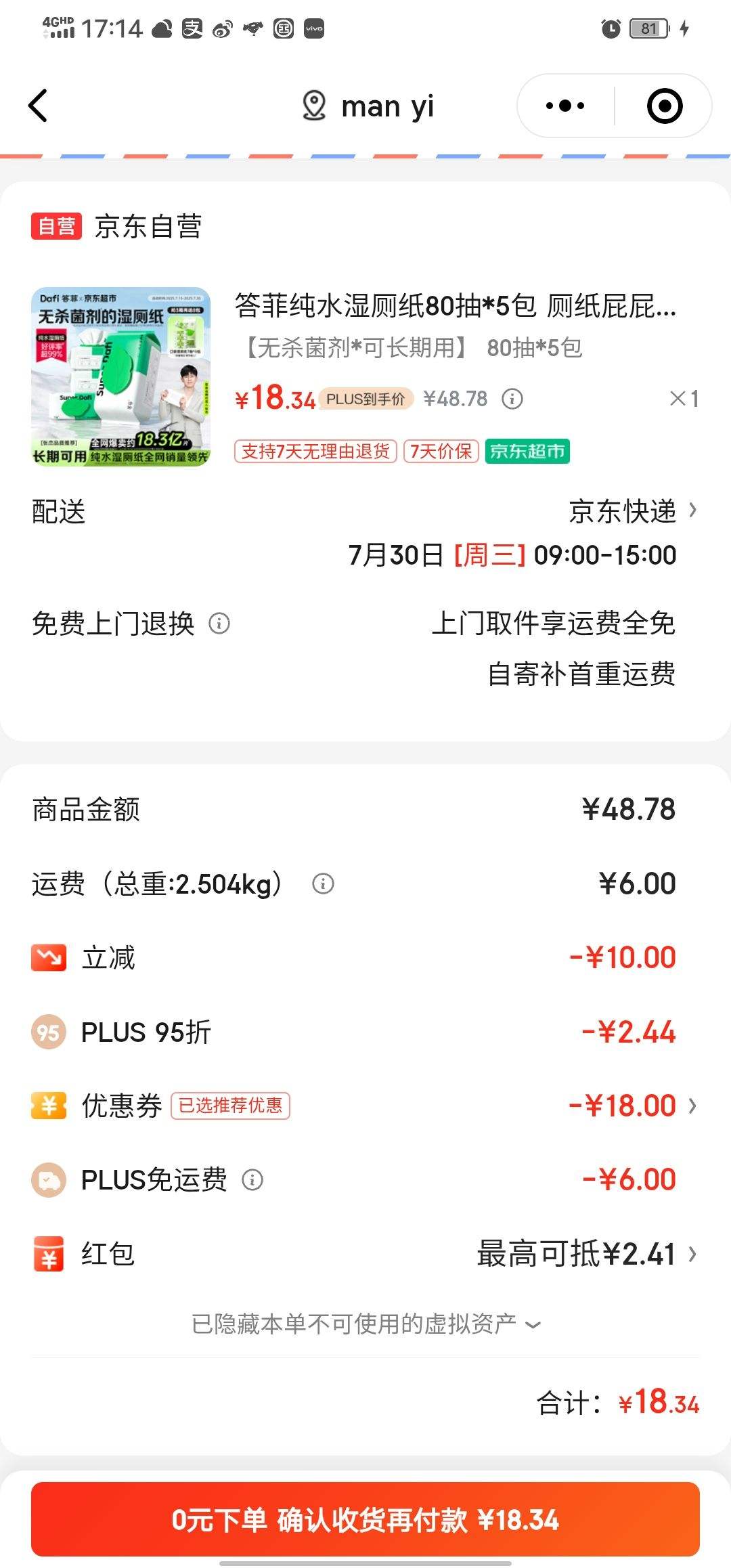The height and width of the screenshot is (1568, 731).
Task: Tap the info icon beside ¥48.78 price
Action: tap(512, 399)
